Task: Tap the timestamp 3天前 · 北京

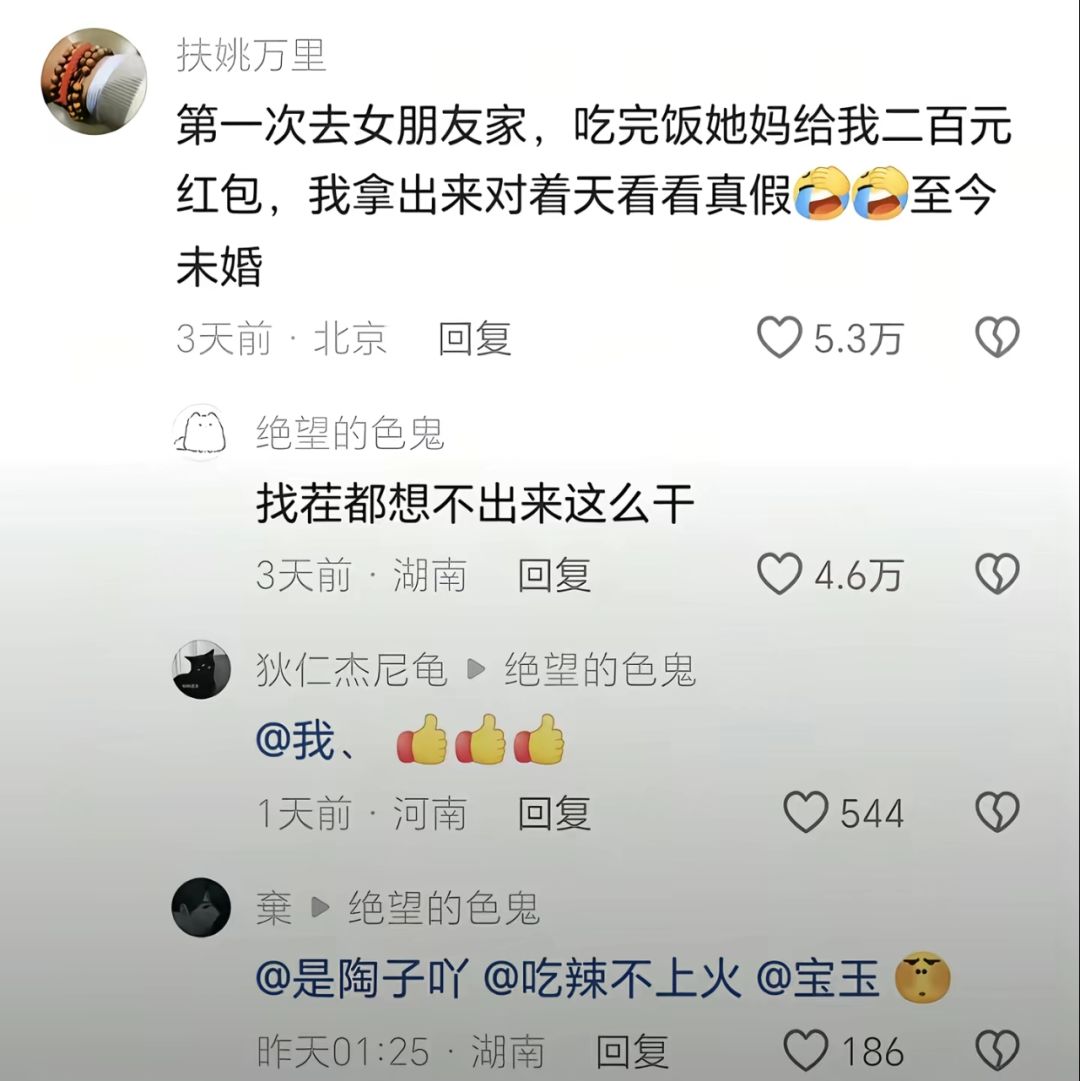Action: [x=284, y=340]
